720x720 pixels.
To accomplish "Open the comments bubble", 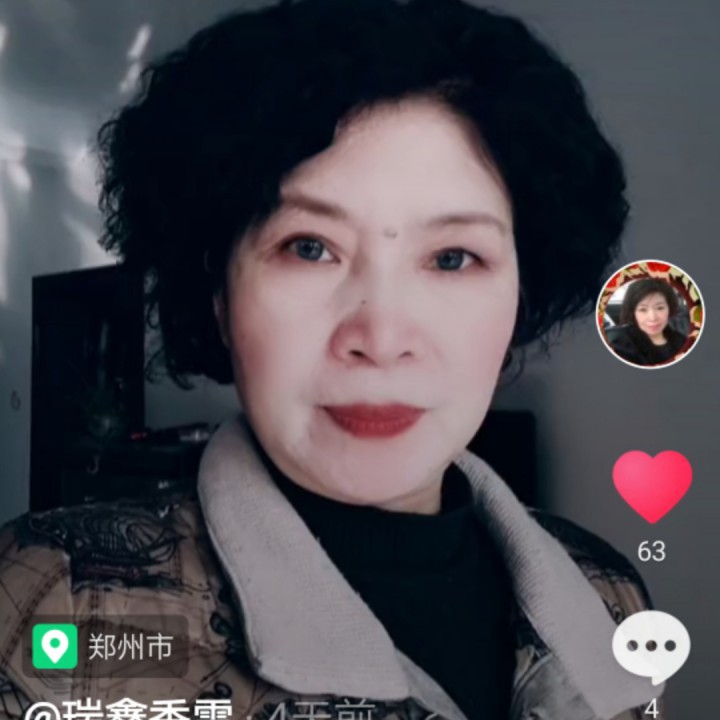I will tap(651, 647).
